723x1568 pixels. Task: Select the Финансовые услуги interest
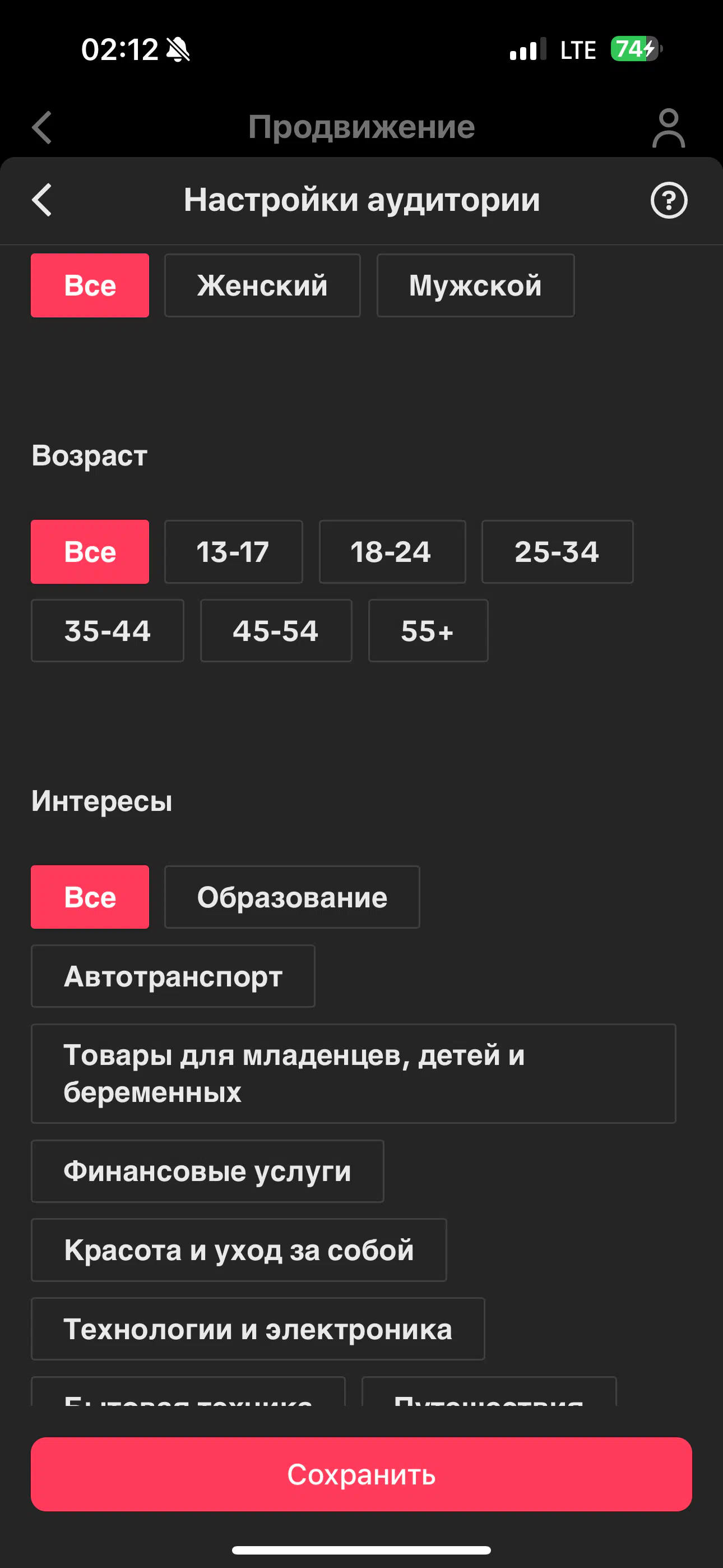coord(207,1171)
